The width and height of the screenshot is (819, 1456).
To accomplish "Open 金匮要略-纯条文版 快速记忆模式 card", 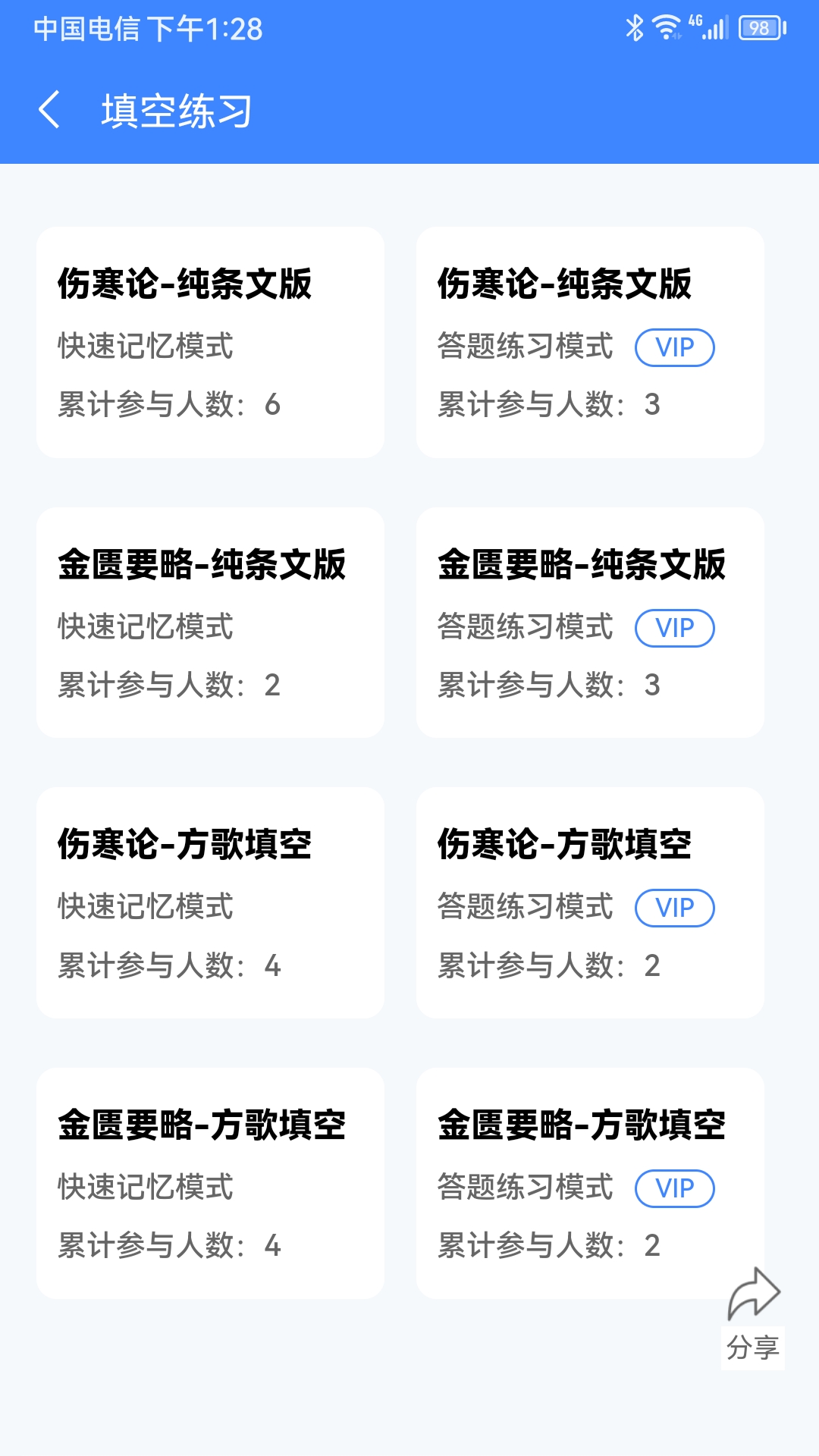I will (x=210, y=622).
